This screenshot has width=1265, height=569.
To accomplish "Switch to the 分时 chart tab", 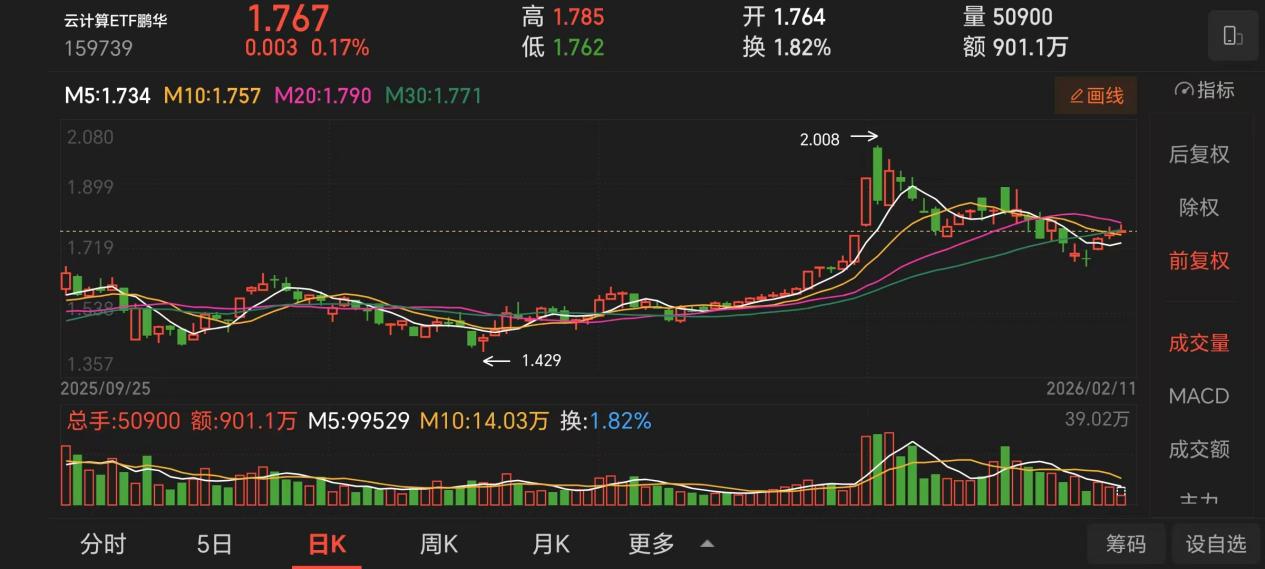I will (103, 544).
